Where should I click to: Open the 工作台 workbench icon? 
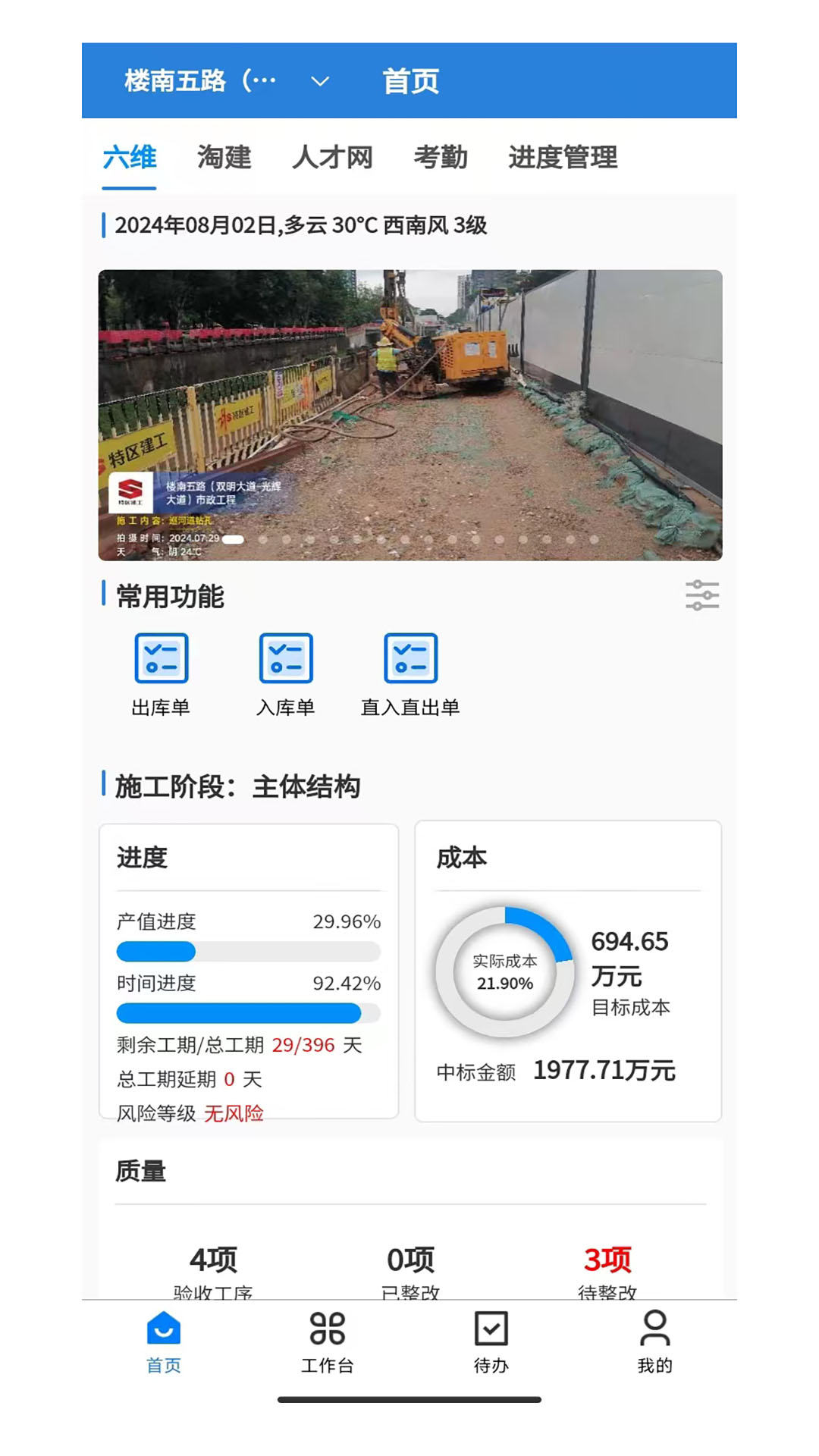tap(326, 1339)
